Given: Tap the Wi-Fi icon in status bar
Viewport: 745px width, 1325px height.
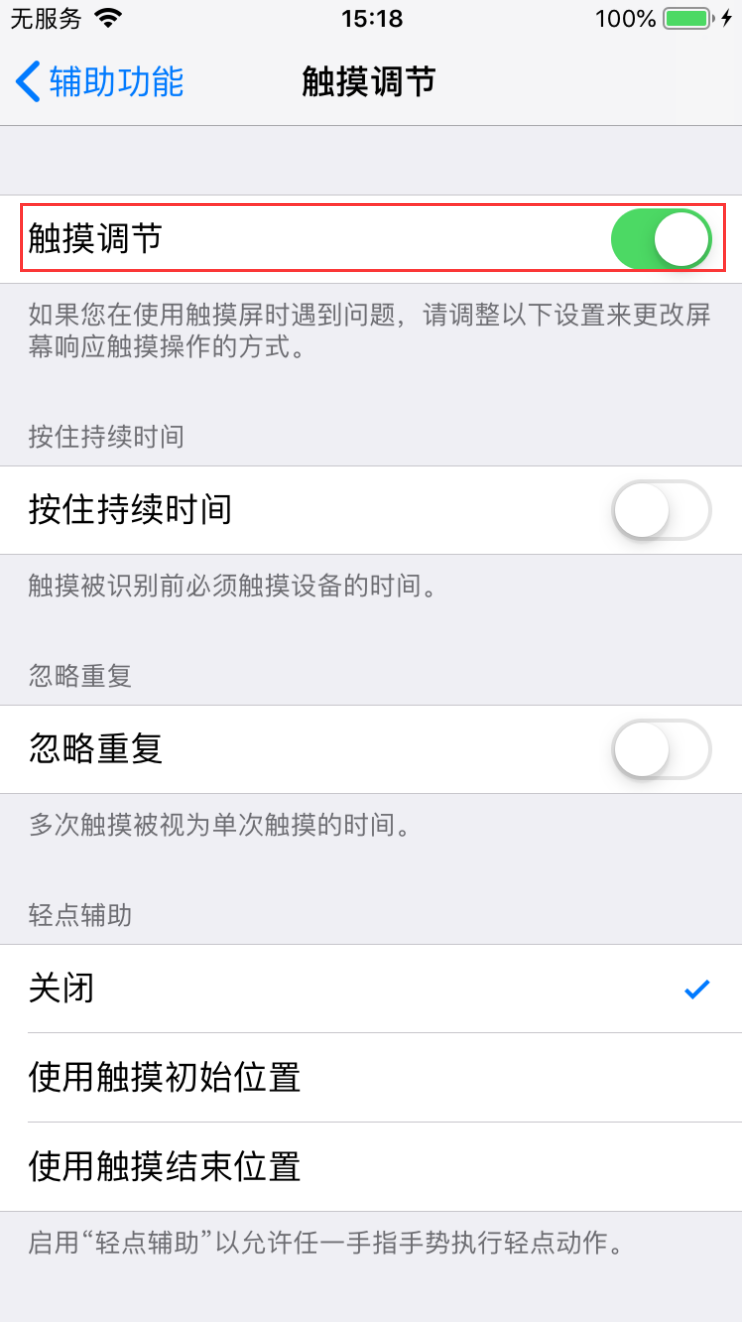Looking at the screenshot, I should 107,16.
